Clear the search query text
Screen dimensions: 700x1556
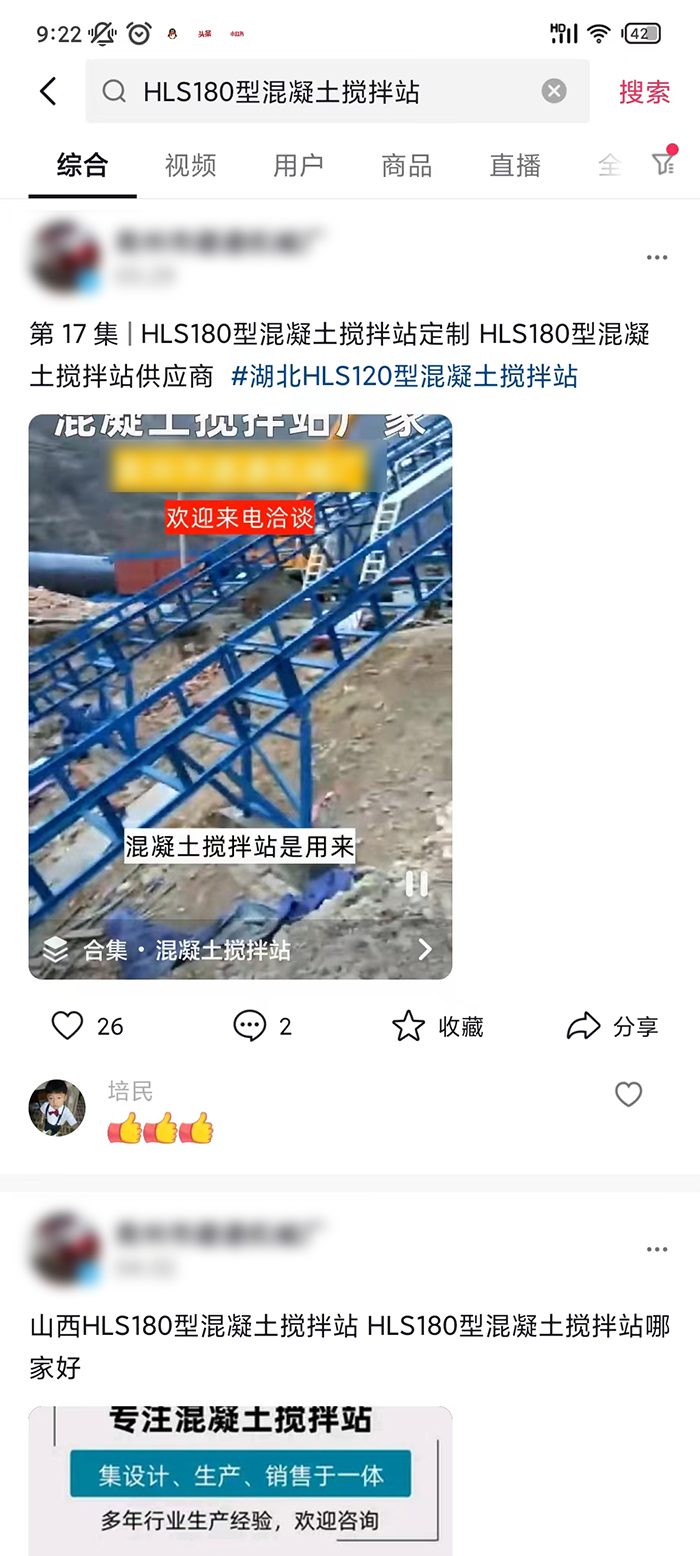point(554,92)
